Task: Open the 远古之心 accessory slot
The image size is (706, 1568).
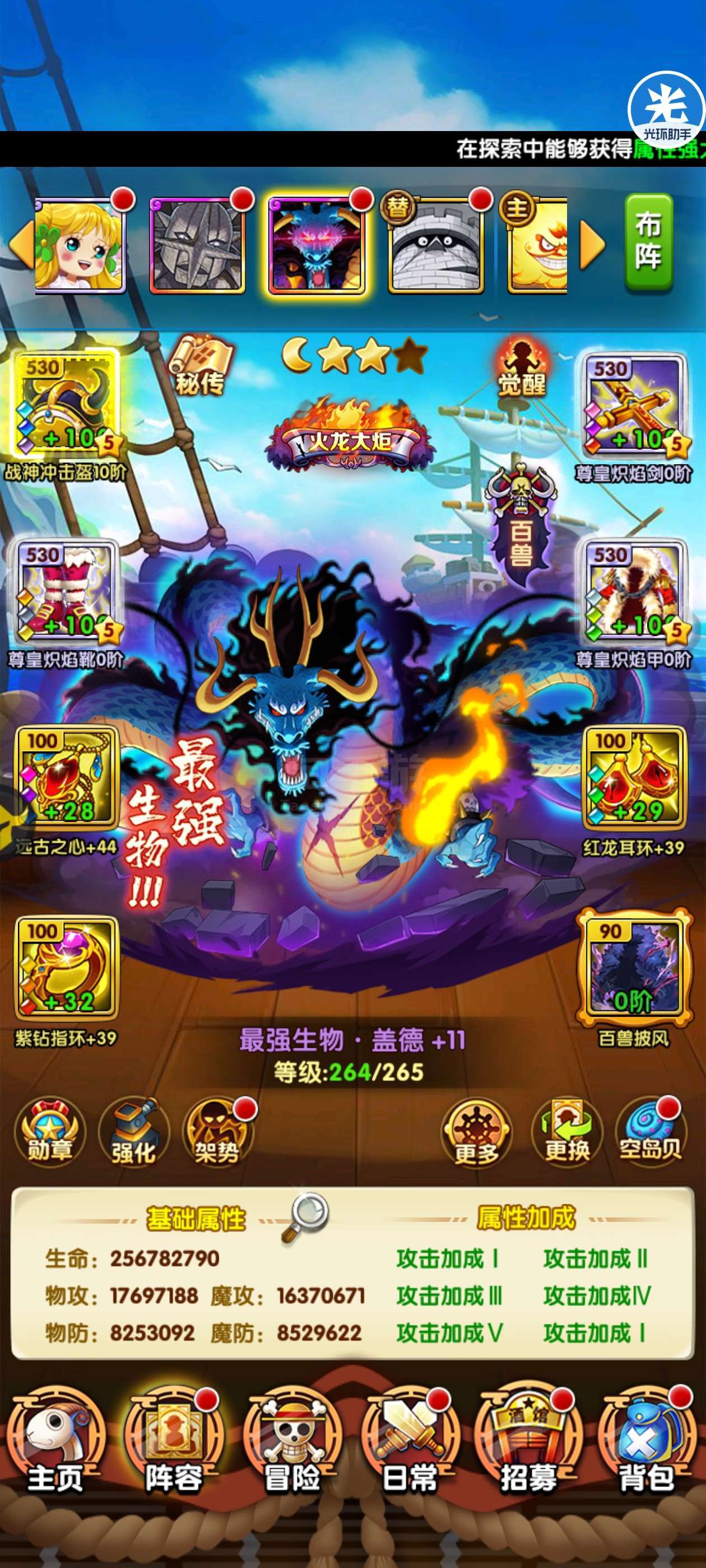Action: (66, 777)
